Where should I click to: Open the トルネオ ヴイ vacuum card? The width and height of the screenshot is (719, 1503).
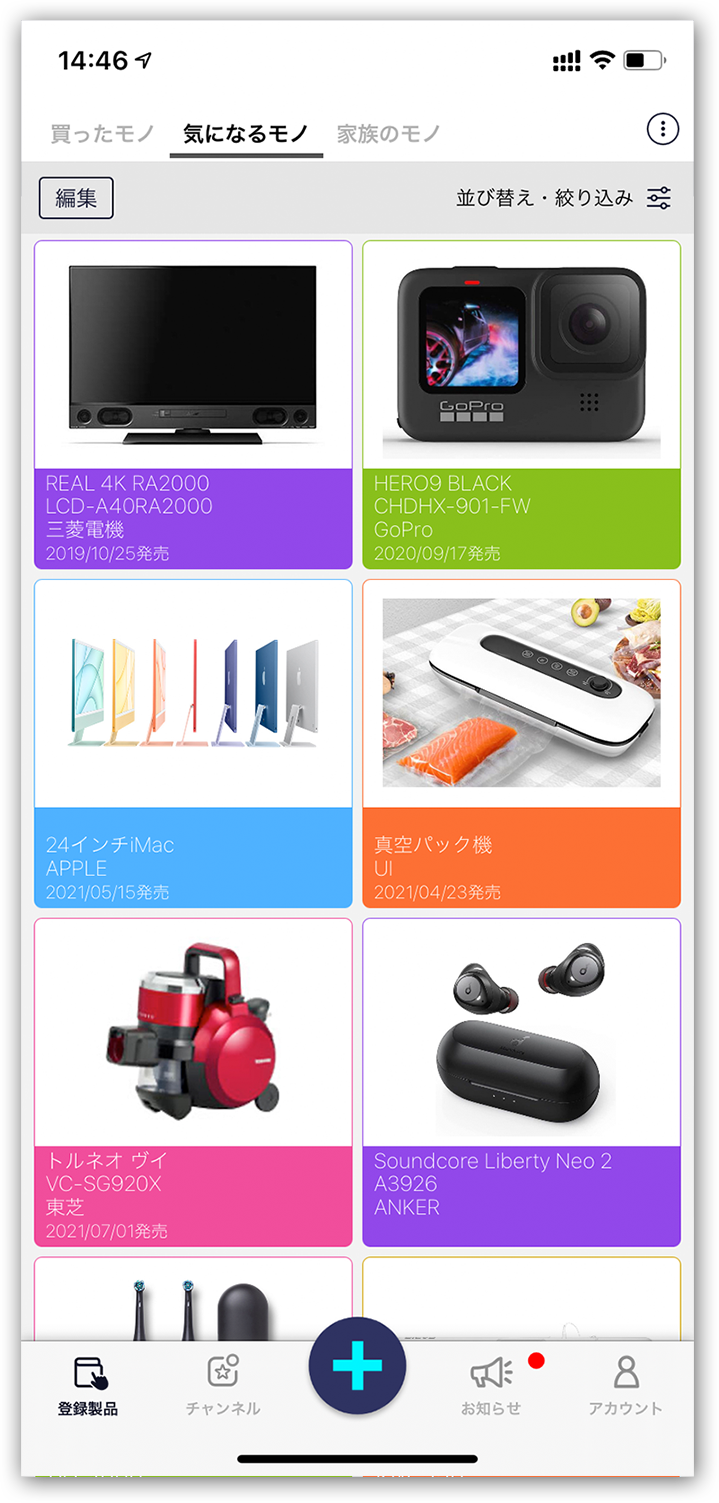pyautogui.click(x=193, y=1081)
